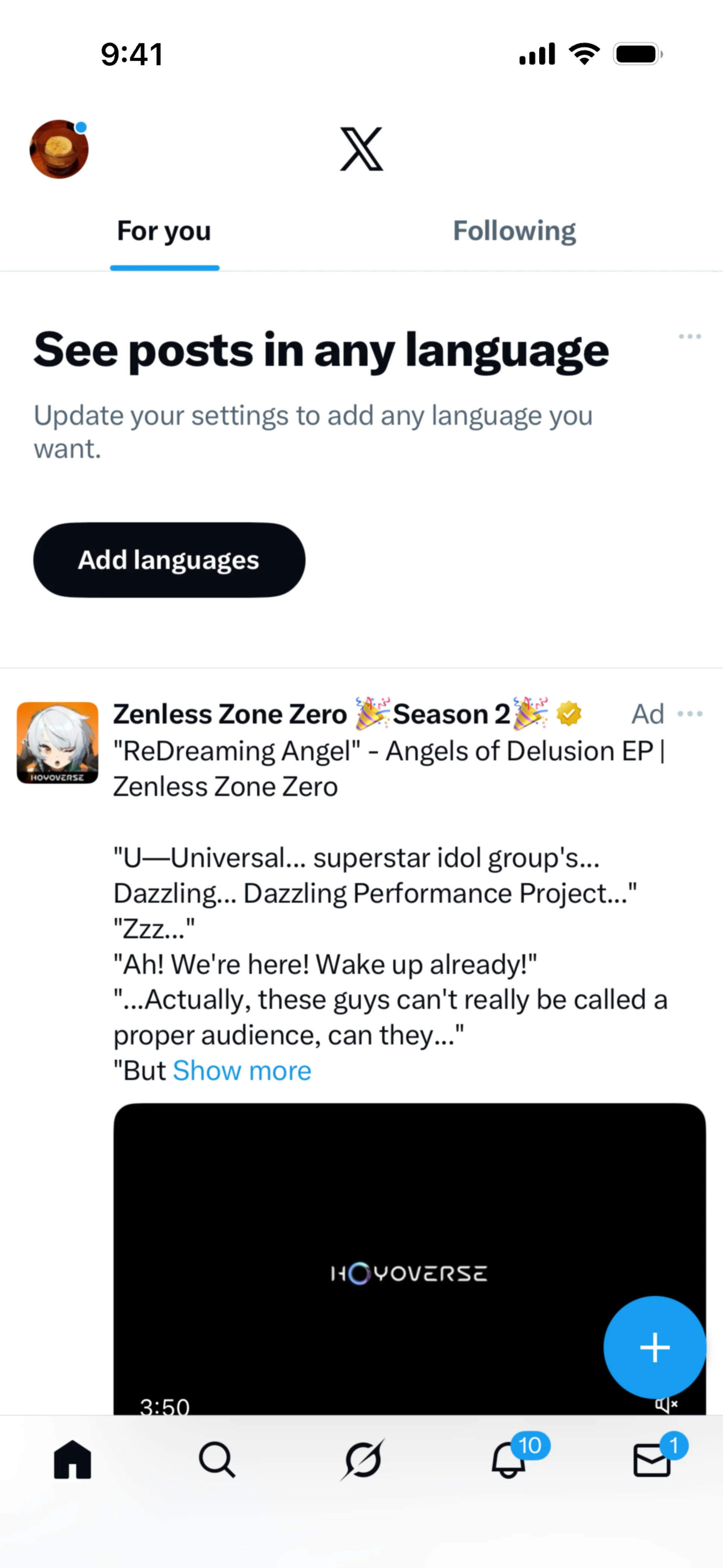Image resolution: width=723 pixels, height=1568 pixels.
Task: Play the HoYoverse video
Action: 409,1254
